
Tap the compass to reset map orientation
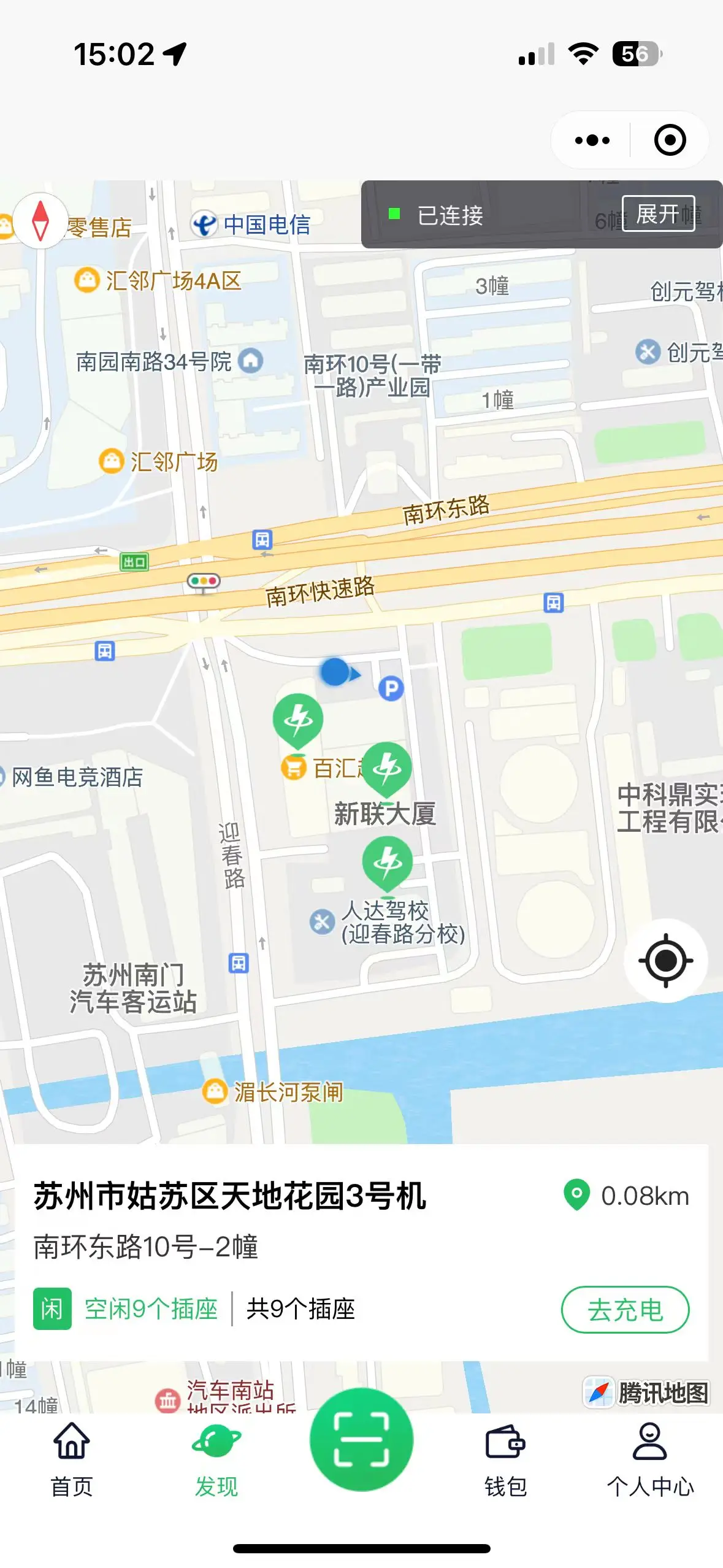(40, 221)
